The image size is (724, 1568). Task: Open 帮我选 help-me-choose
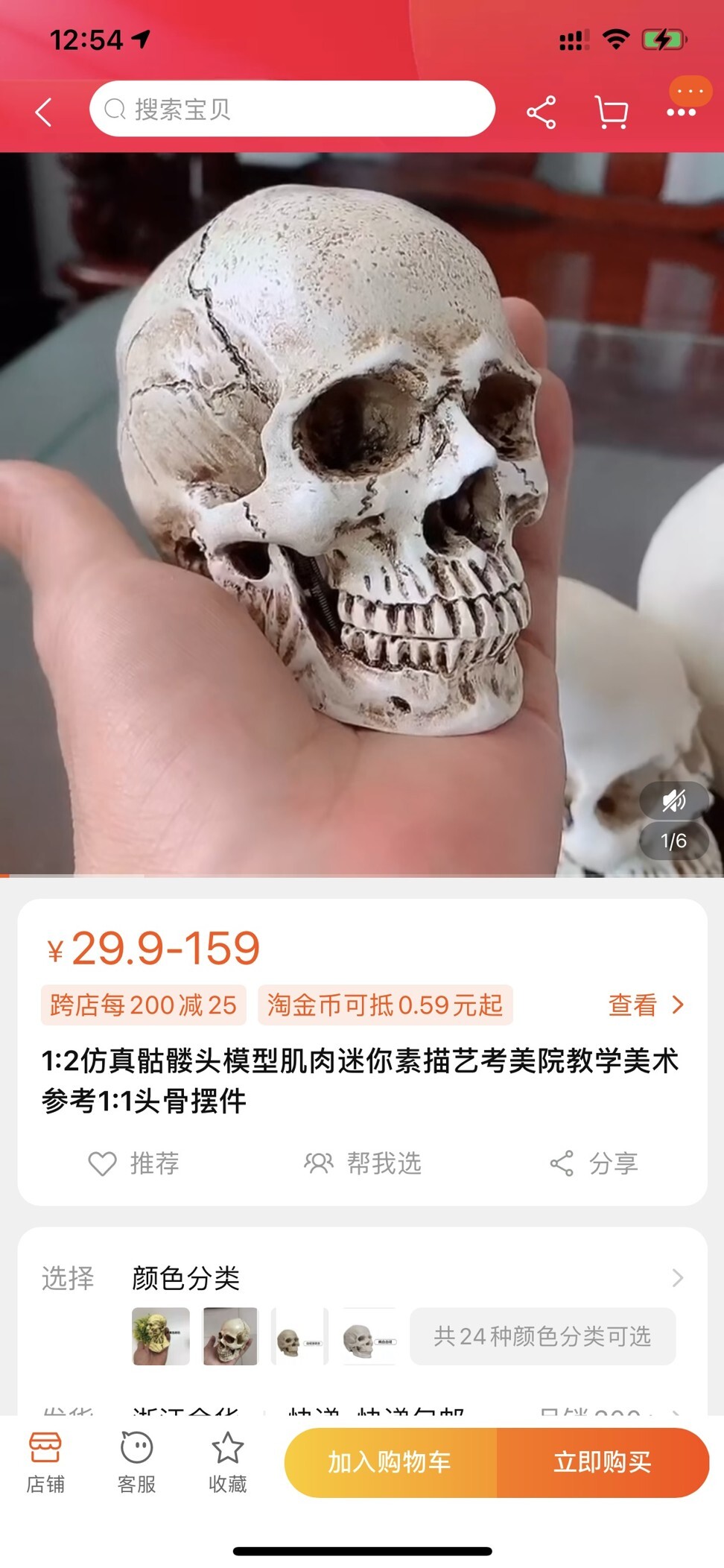click(363, 1163)
